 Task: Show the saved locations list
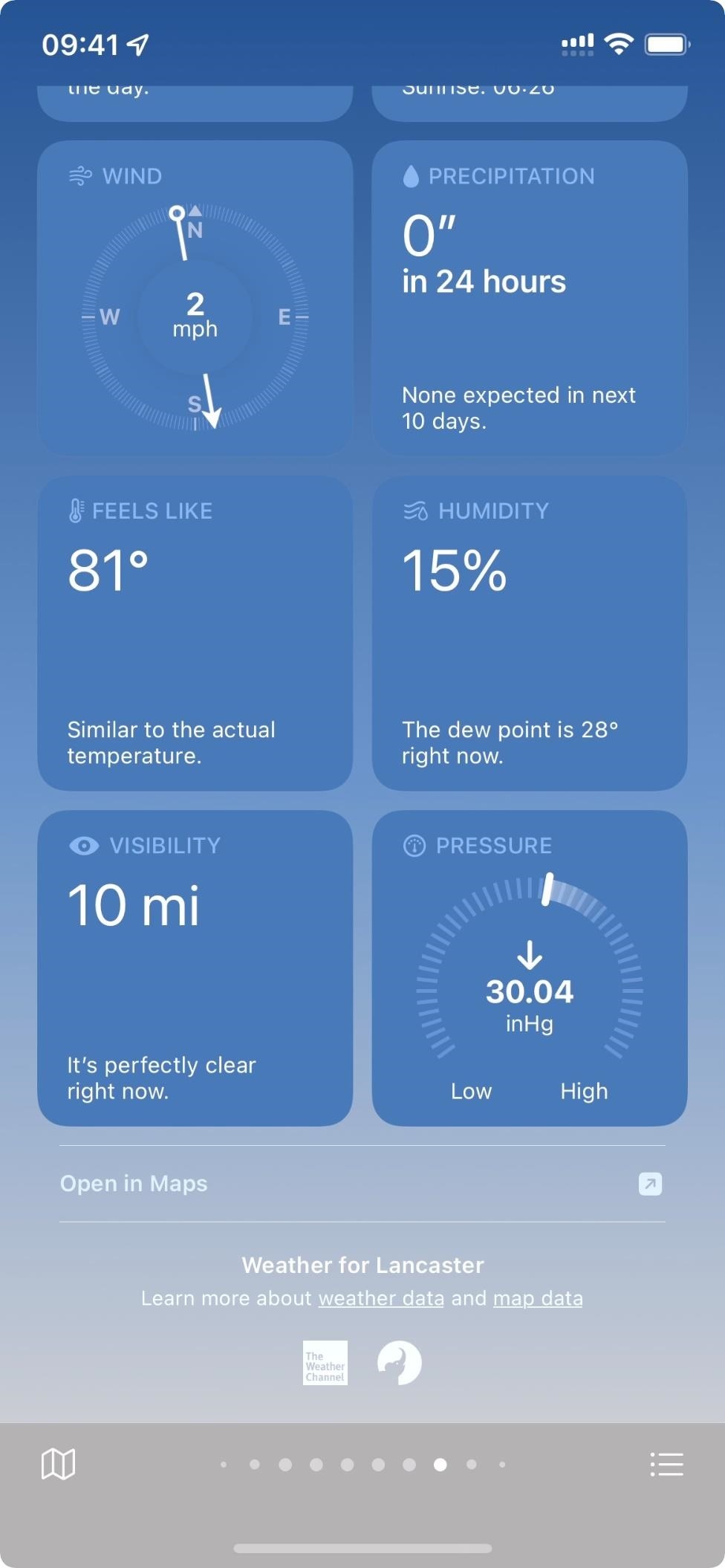[666, 1464]
